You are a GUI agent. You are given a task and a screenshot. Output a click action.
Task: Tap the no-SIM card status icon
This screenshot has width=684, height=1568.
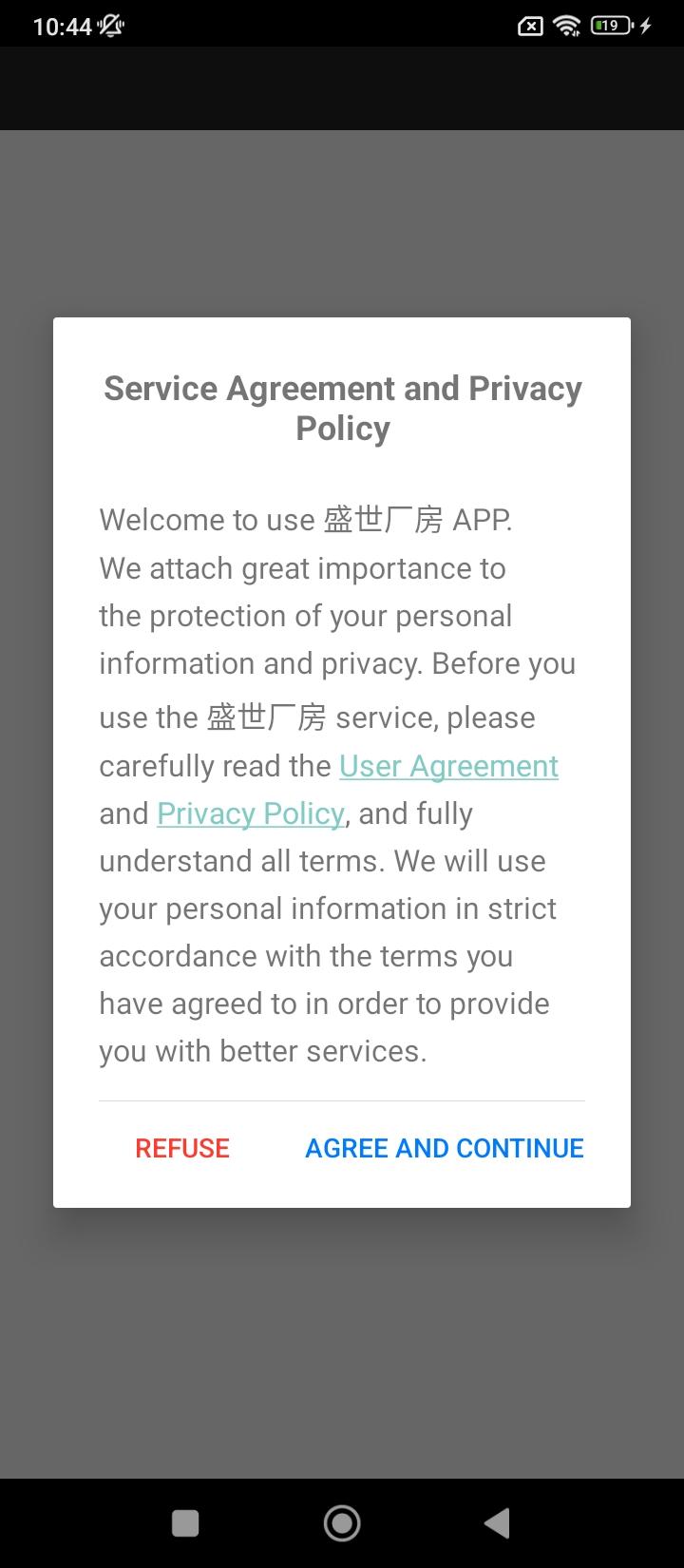(529, 26)
